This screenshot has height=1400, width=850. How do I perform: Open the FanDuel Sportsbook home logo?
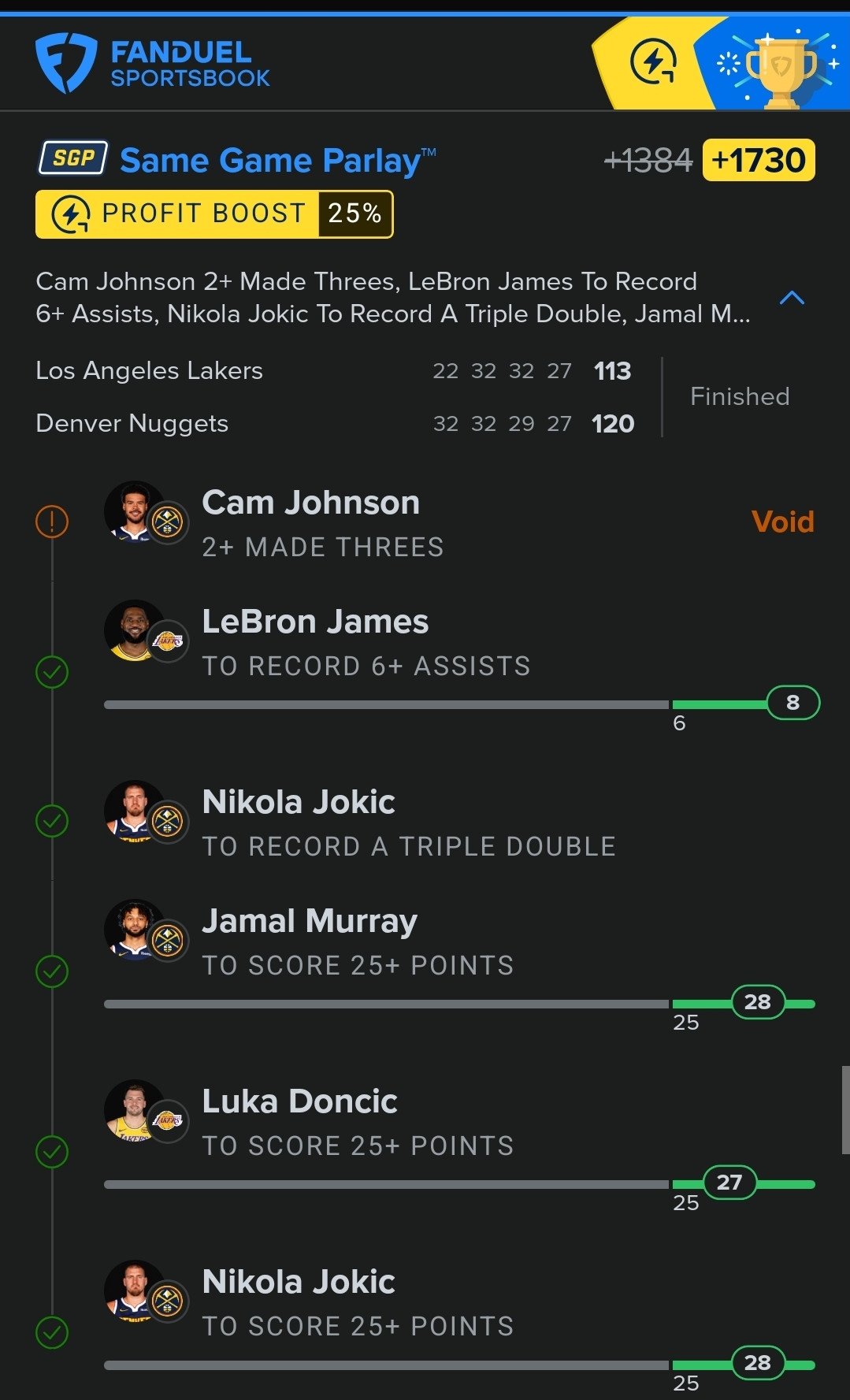point(152,63)
